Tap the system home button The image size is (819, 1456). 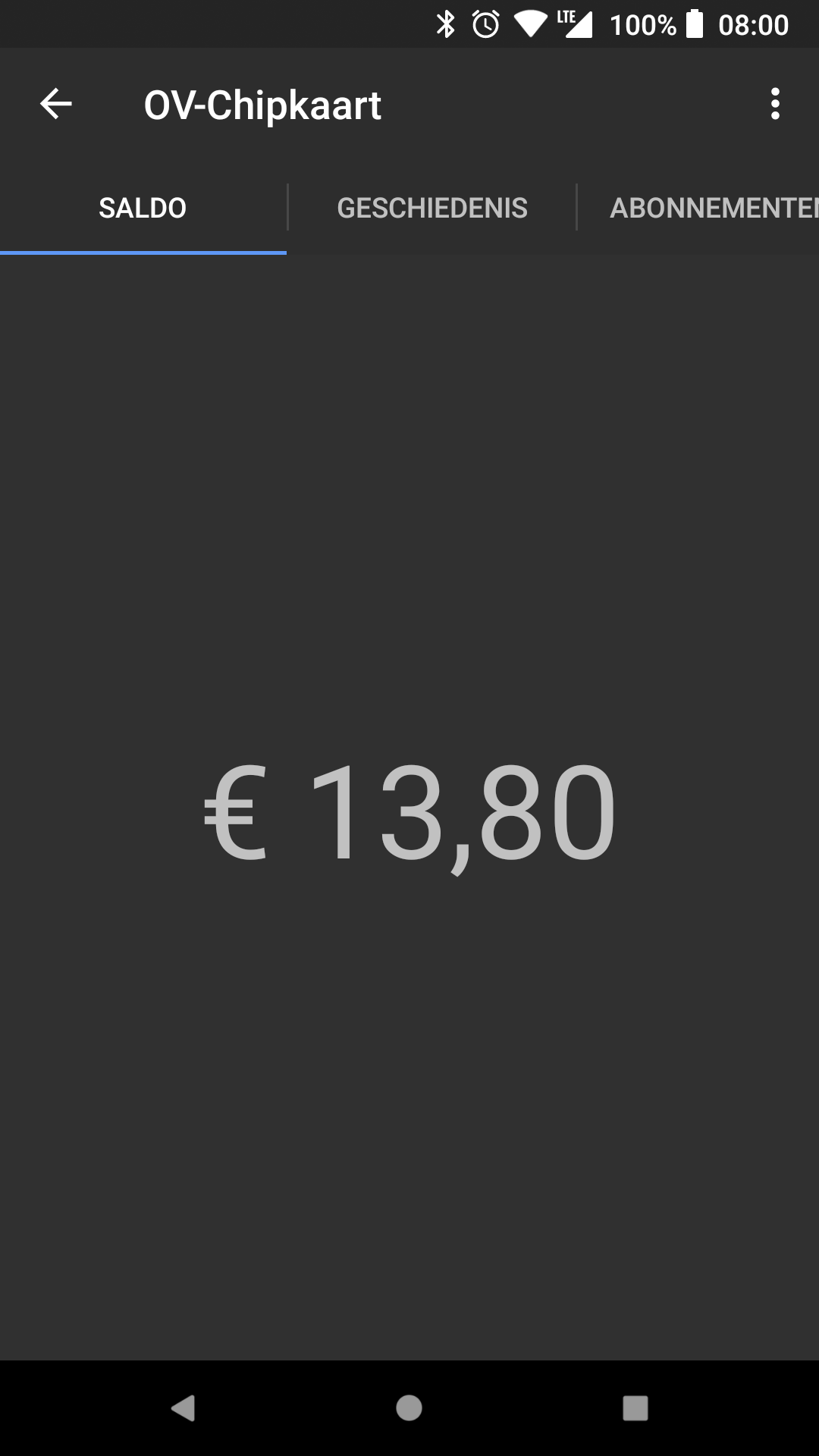pyautogui.click(x=409, y=1408)
